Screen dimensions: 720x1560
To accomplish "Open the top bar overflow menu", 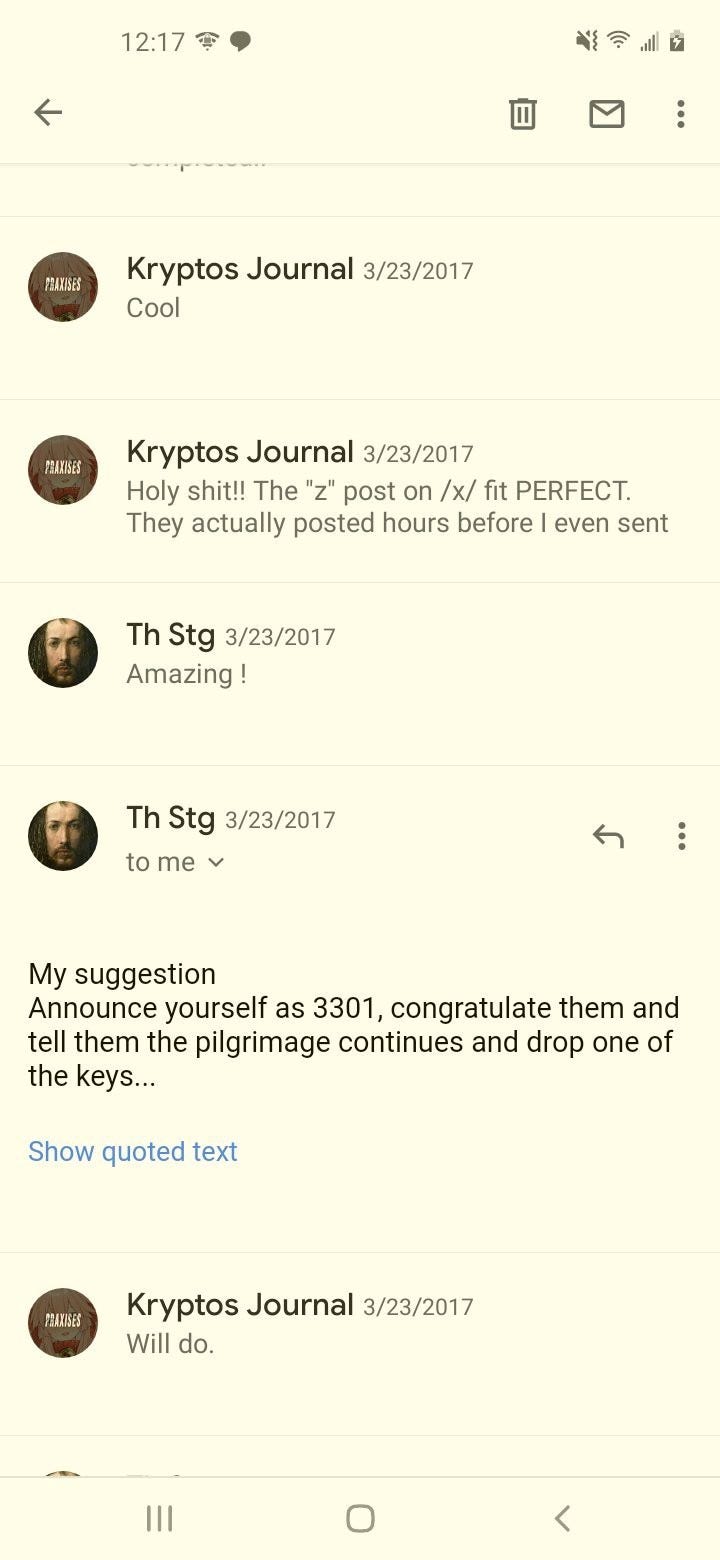I will 680,114.
